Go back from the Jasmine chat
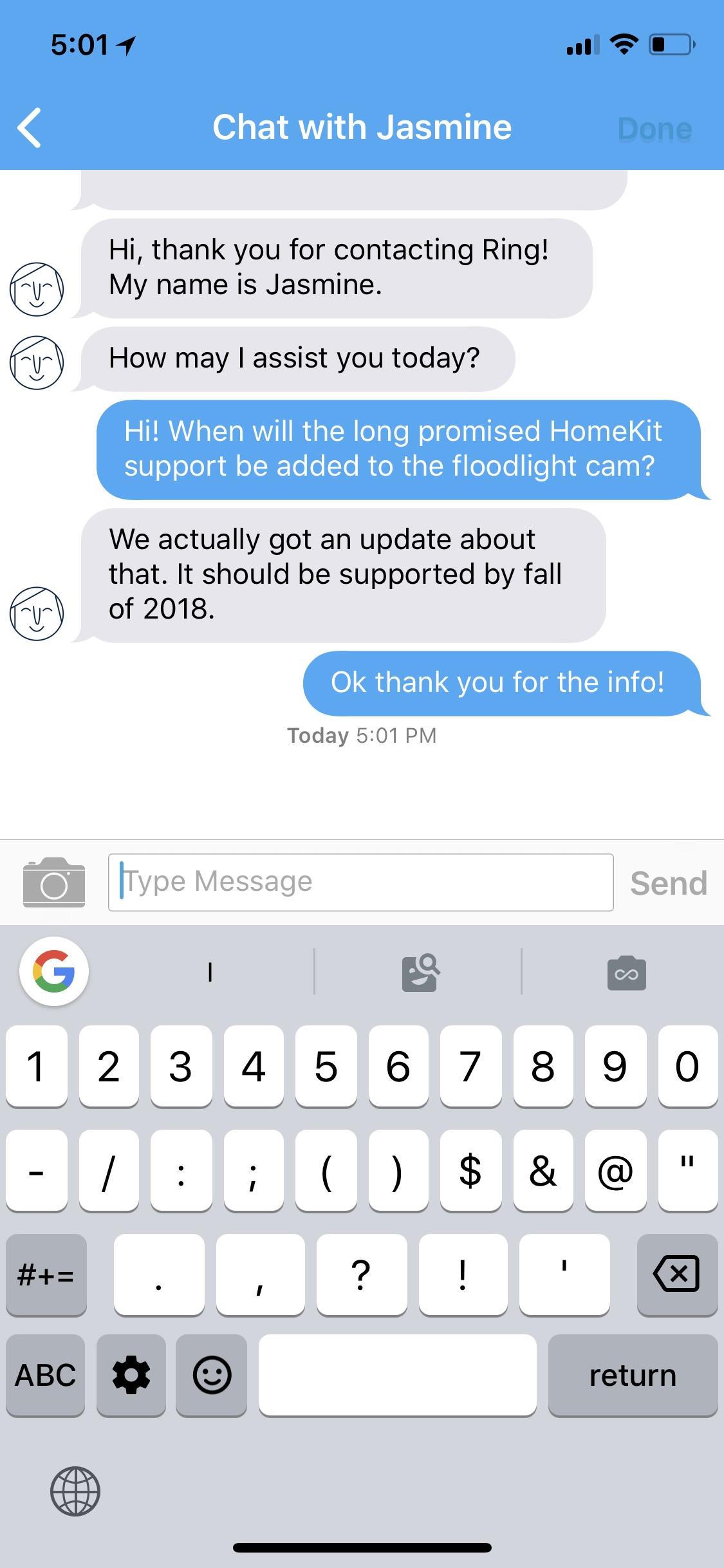724x1568 pixels. 30,127
